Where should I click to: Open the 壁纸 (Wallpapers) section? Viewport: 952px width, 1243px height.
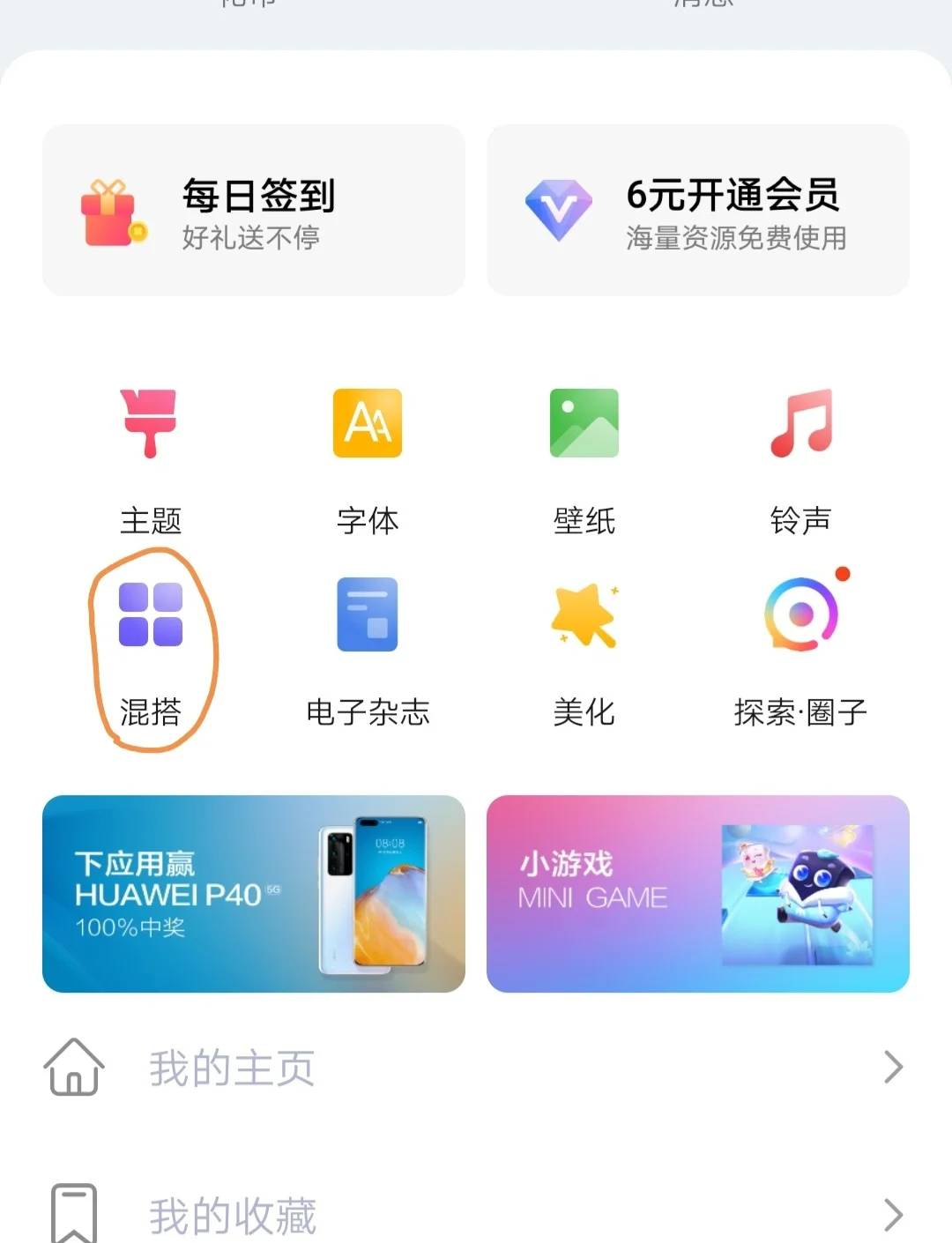(584, 423)
